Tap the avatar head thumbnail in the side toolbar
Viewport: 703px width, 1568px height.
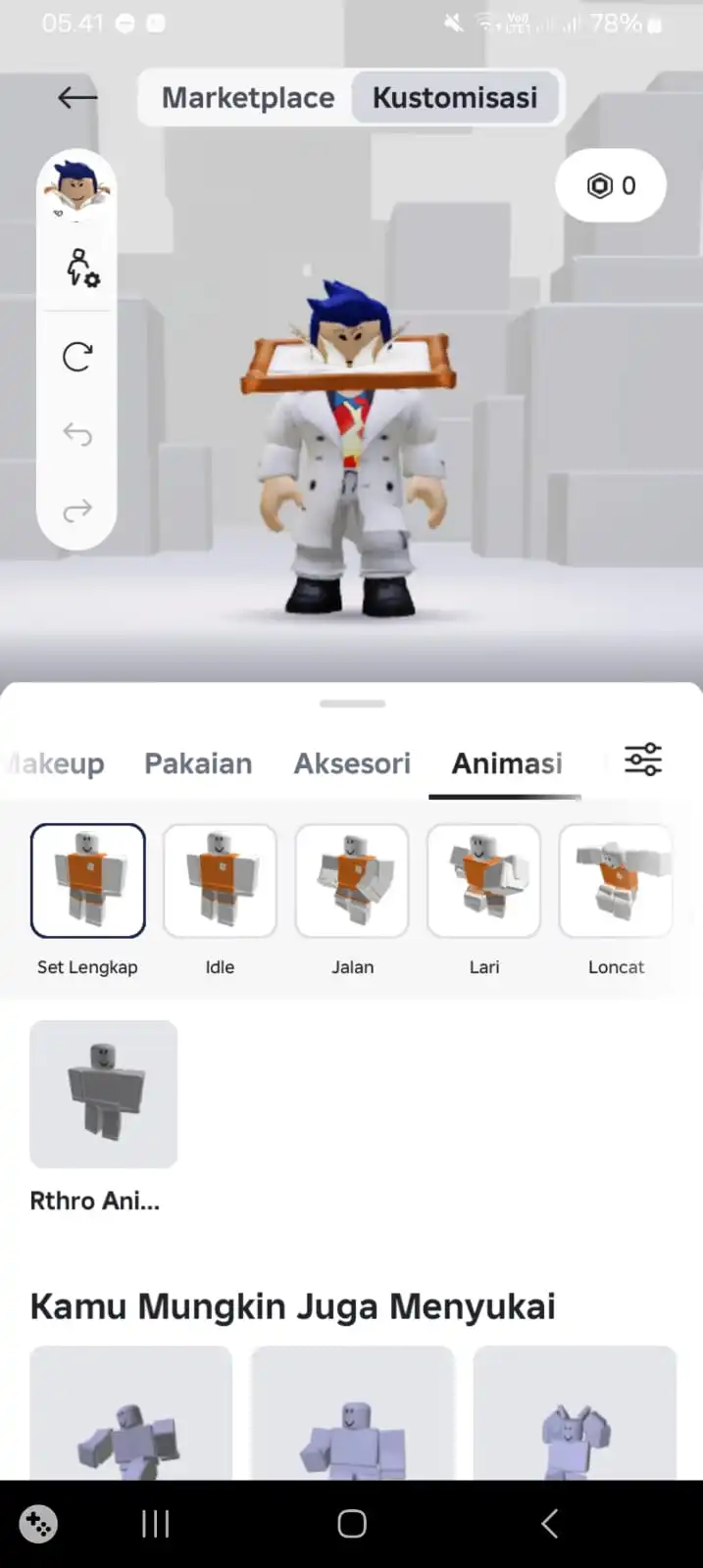pos(76,188)
